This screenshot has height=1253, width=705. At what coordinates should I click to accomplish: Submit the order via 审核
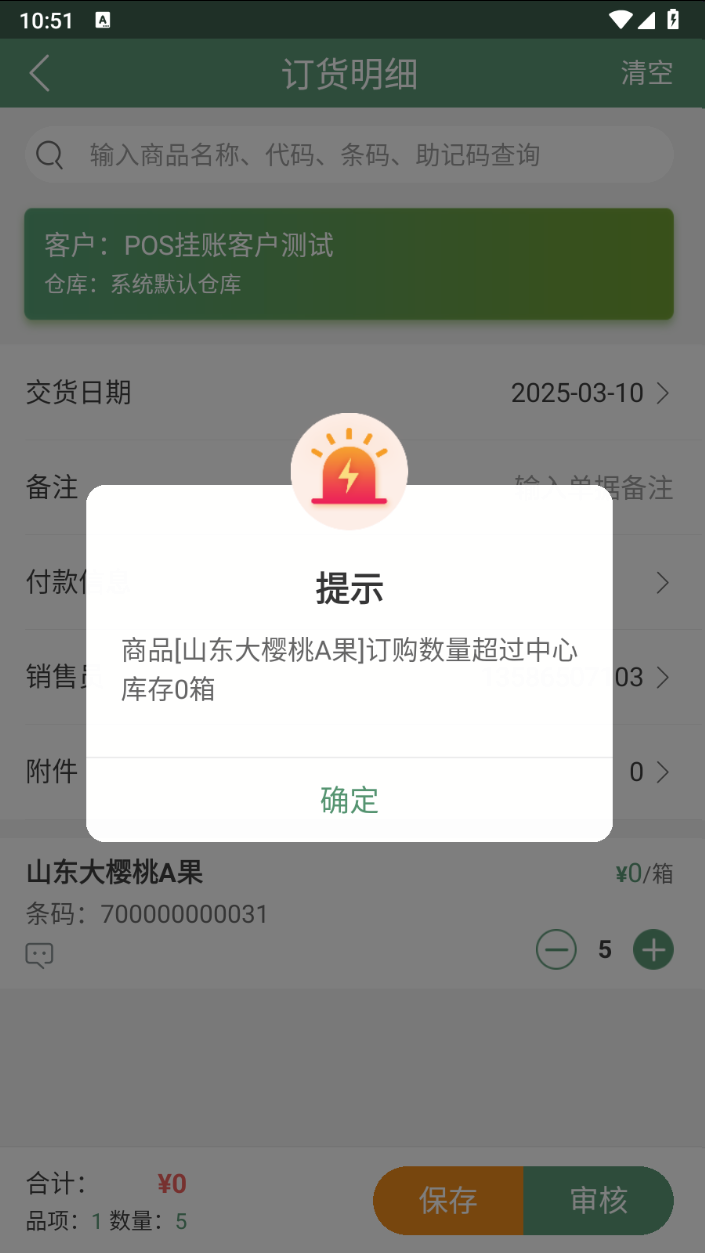coord(598,1200)
